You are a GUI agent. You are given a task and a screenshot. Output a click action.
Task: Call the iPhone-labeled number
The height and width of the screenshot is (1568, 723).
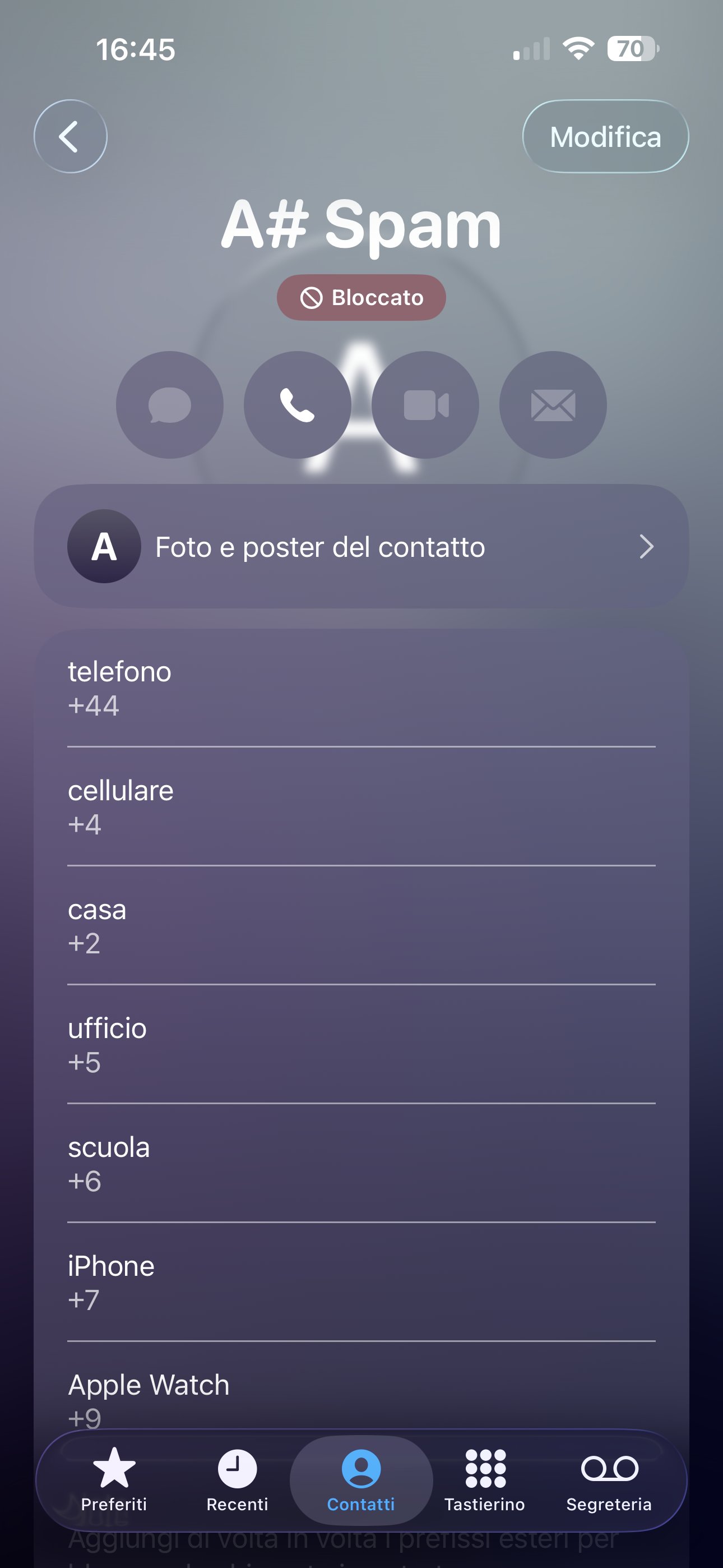361,1282
